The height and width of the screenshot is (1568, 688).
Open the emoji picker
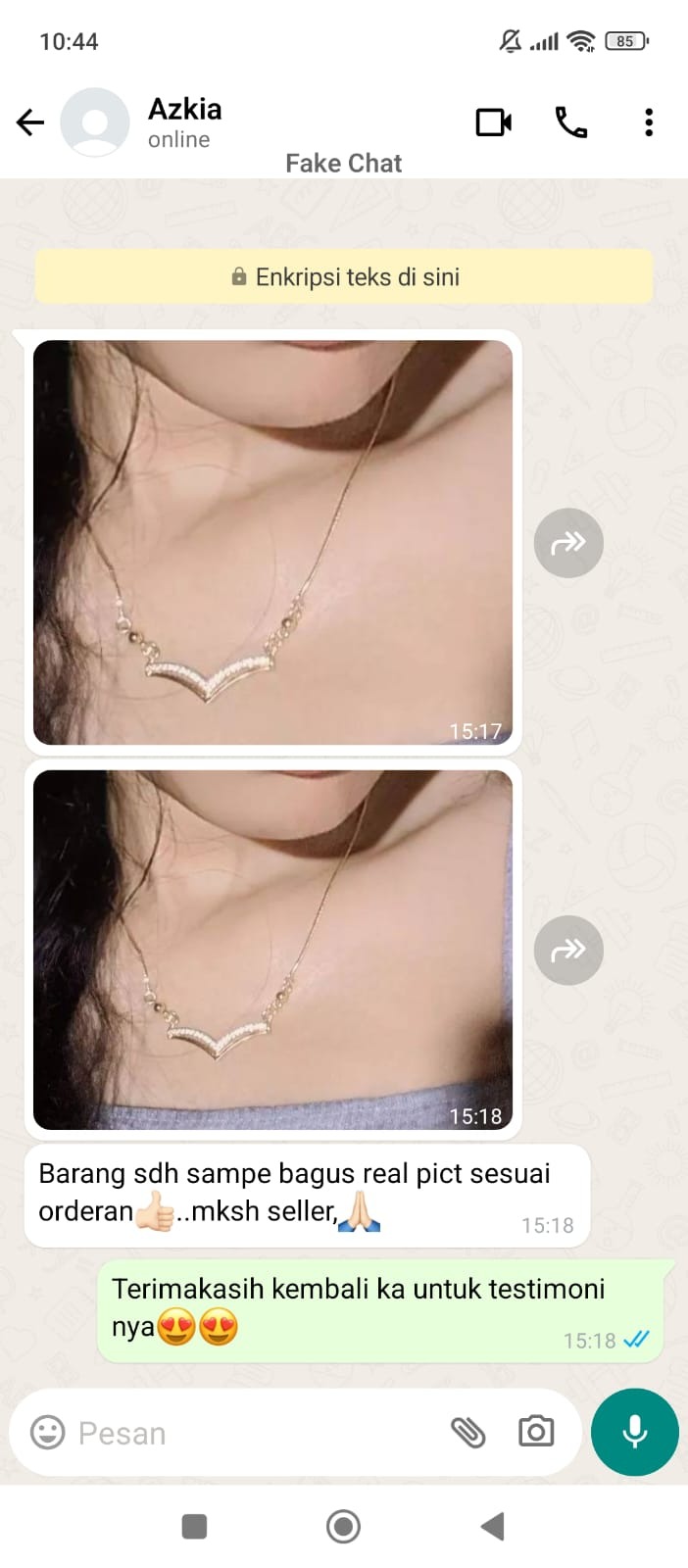47,1433
